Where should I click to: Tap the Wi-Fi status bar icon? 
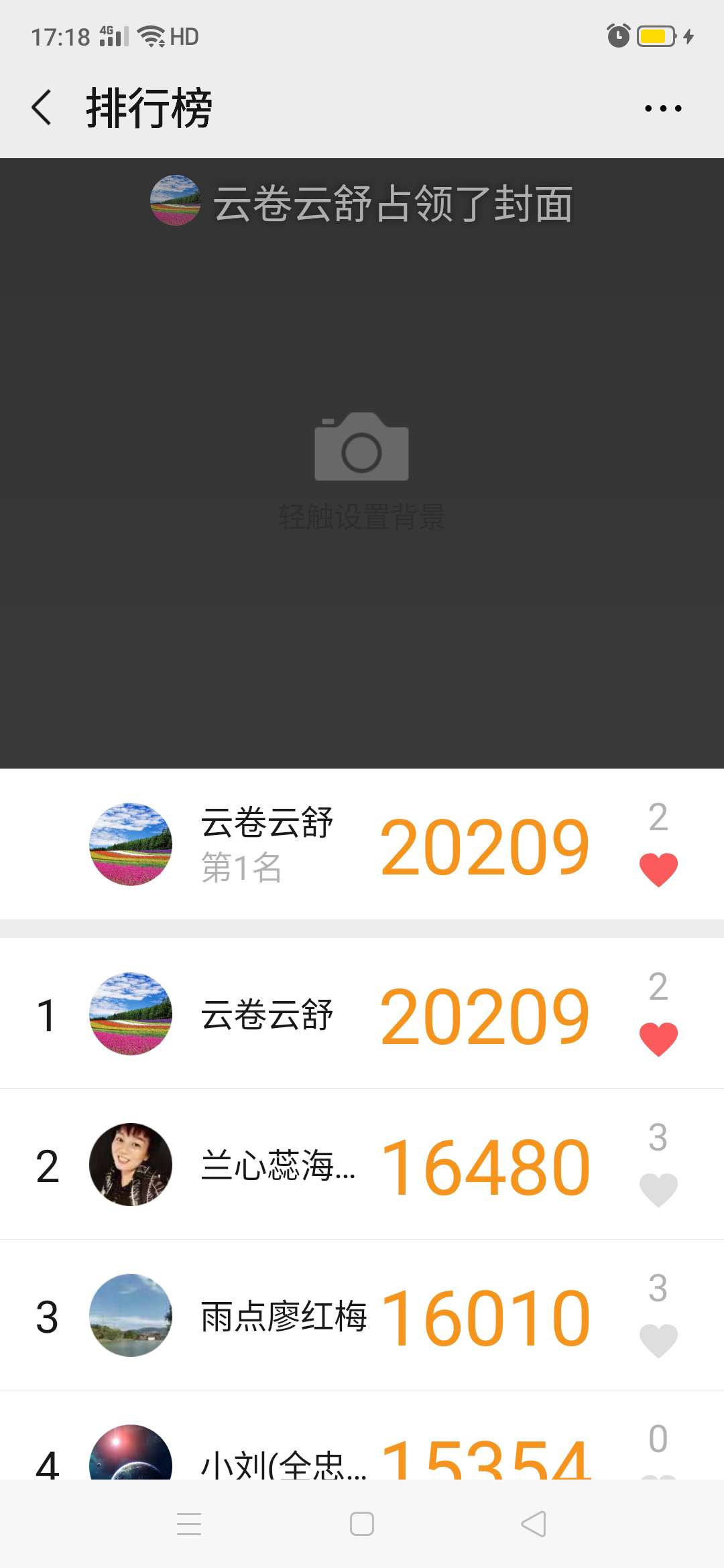[154, 37]
